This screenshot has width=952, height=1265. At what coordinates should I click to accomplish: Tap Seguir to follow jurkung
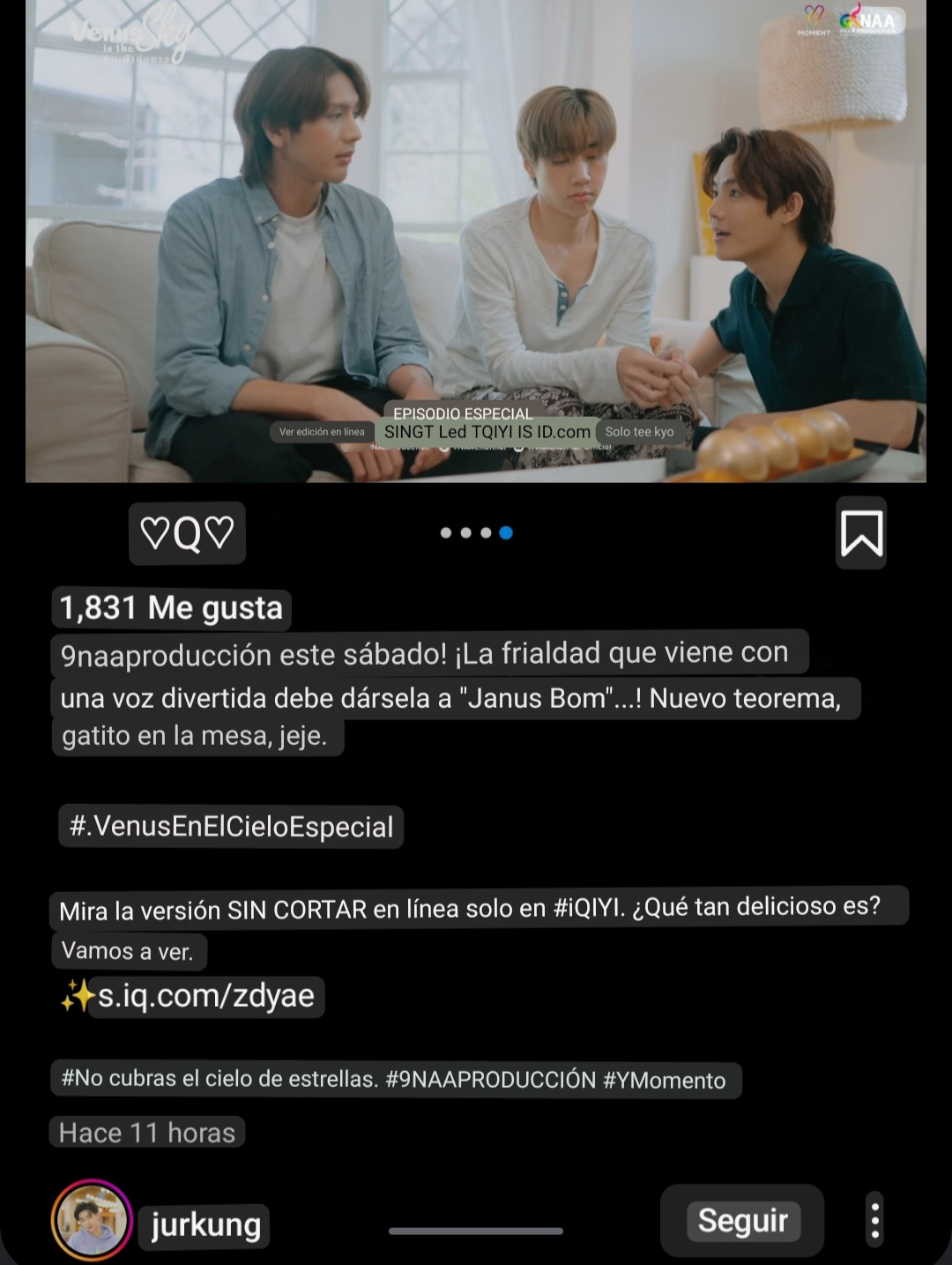(x=742, y=1221)
